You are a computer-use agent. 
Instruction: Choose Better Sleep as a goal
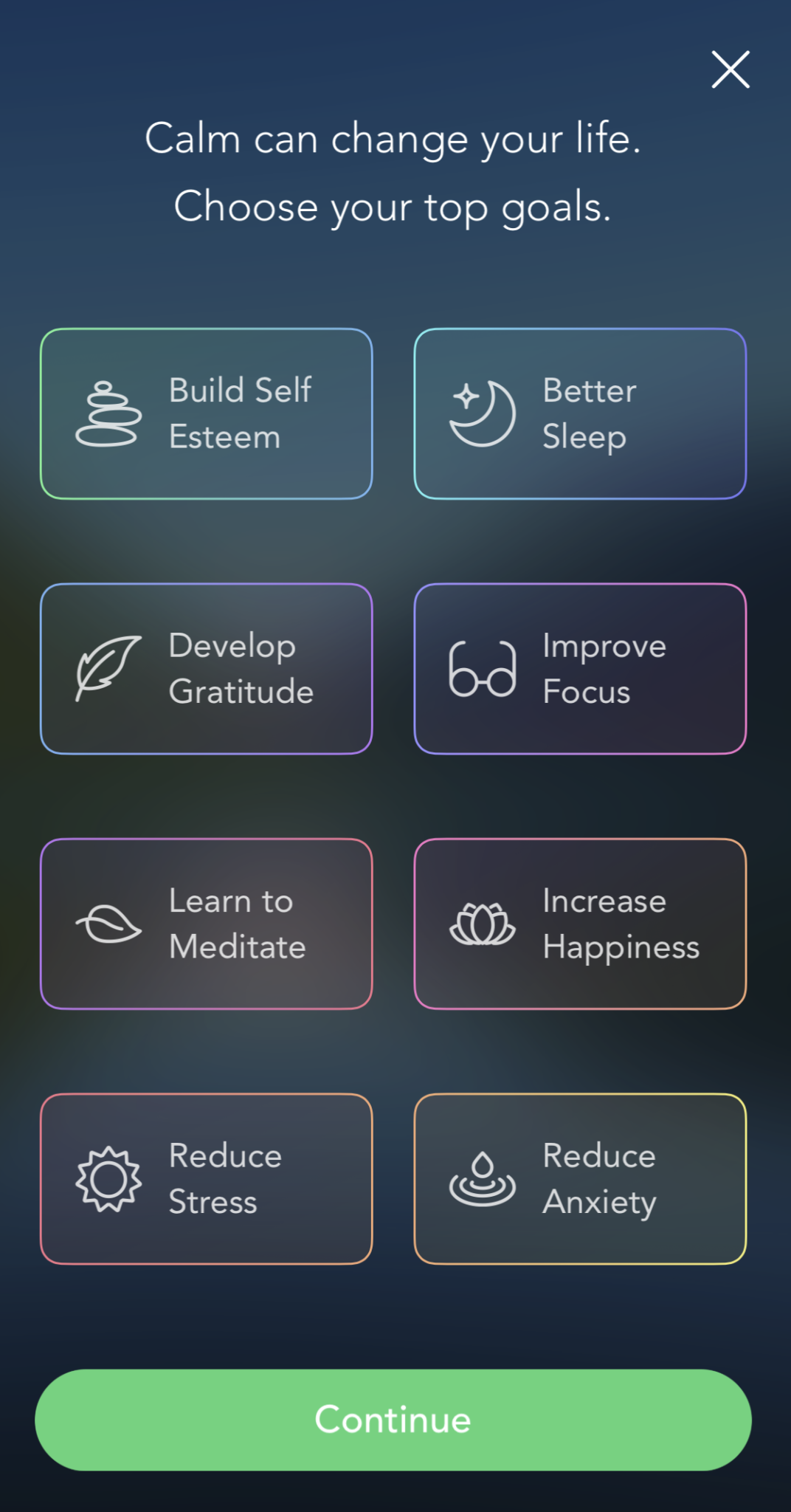[580, 413]
